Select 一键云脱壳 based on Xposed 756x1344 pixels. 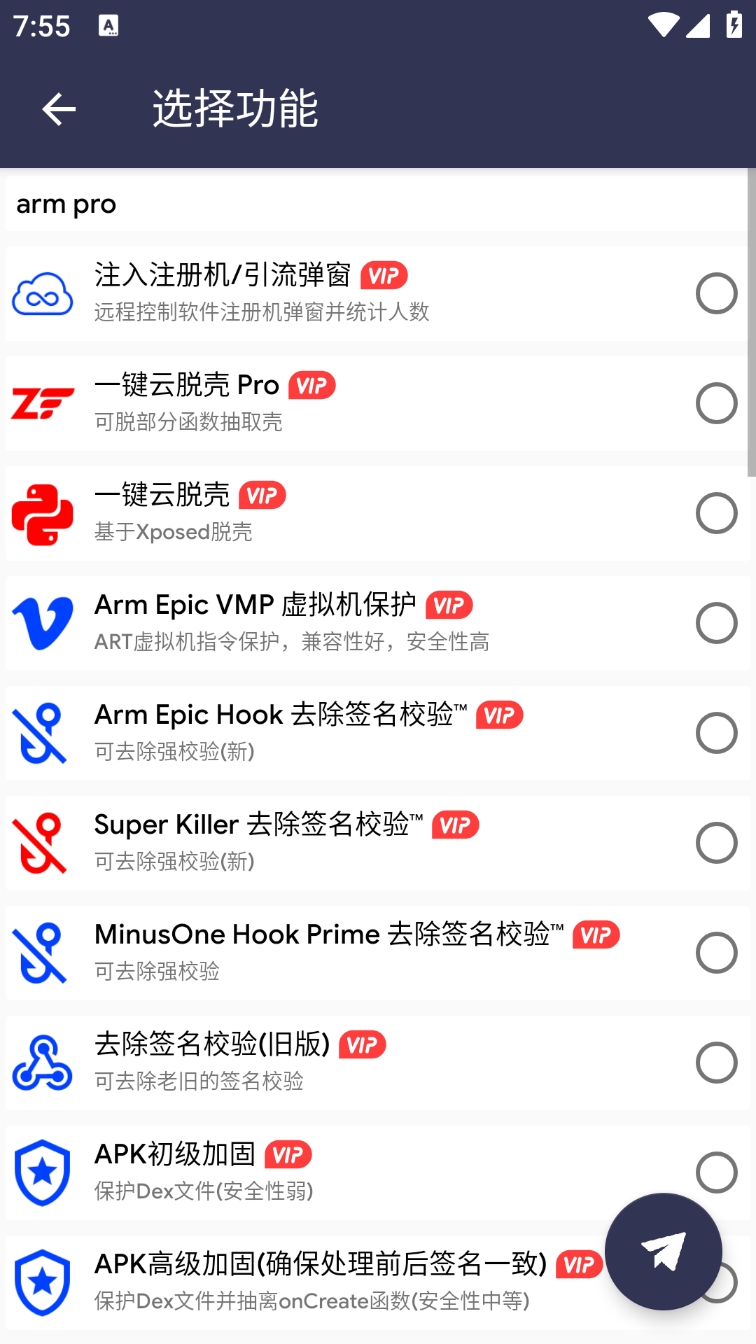click(716, 514)
